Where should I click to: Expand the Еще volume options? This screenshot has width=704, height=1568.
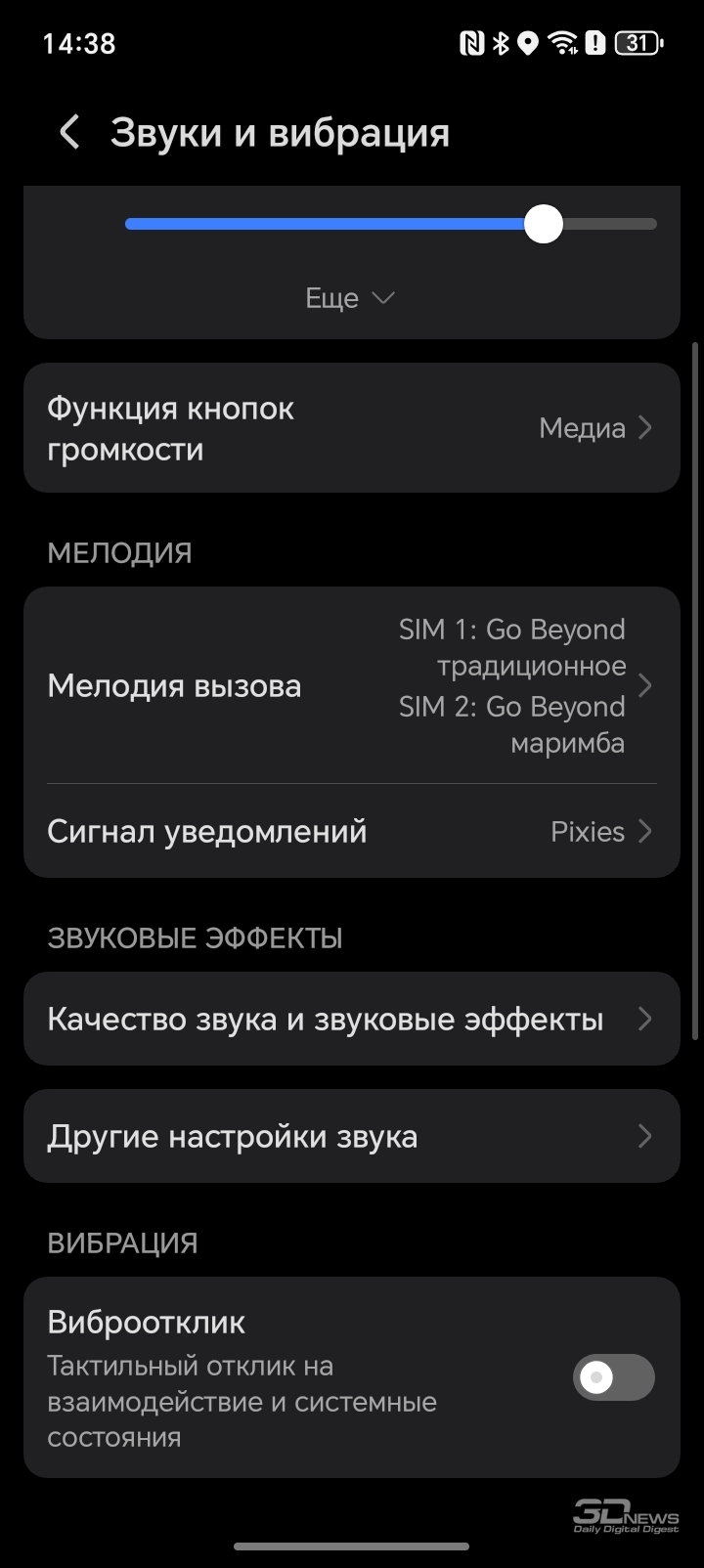[350, 298]
